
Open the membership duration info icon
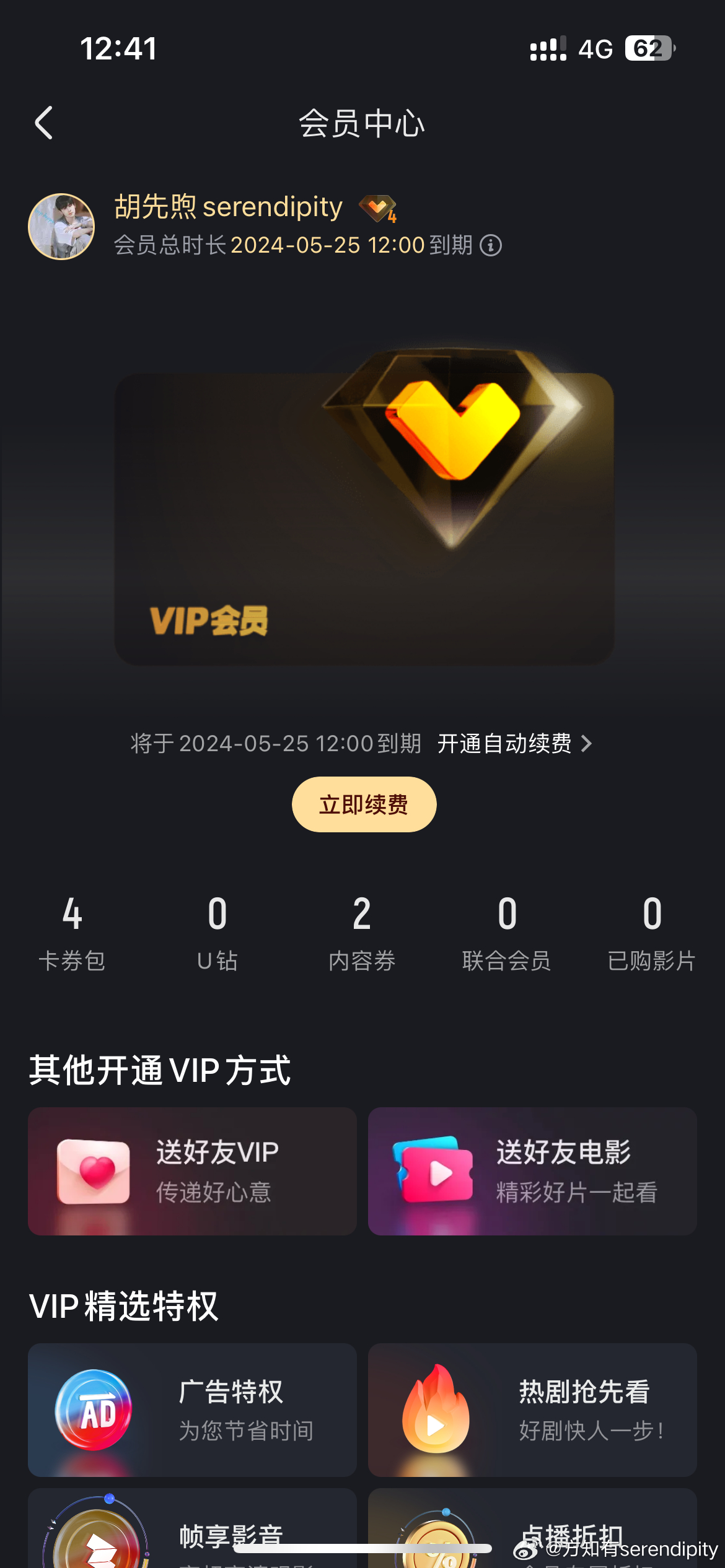pos(491,246)
